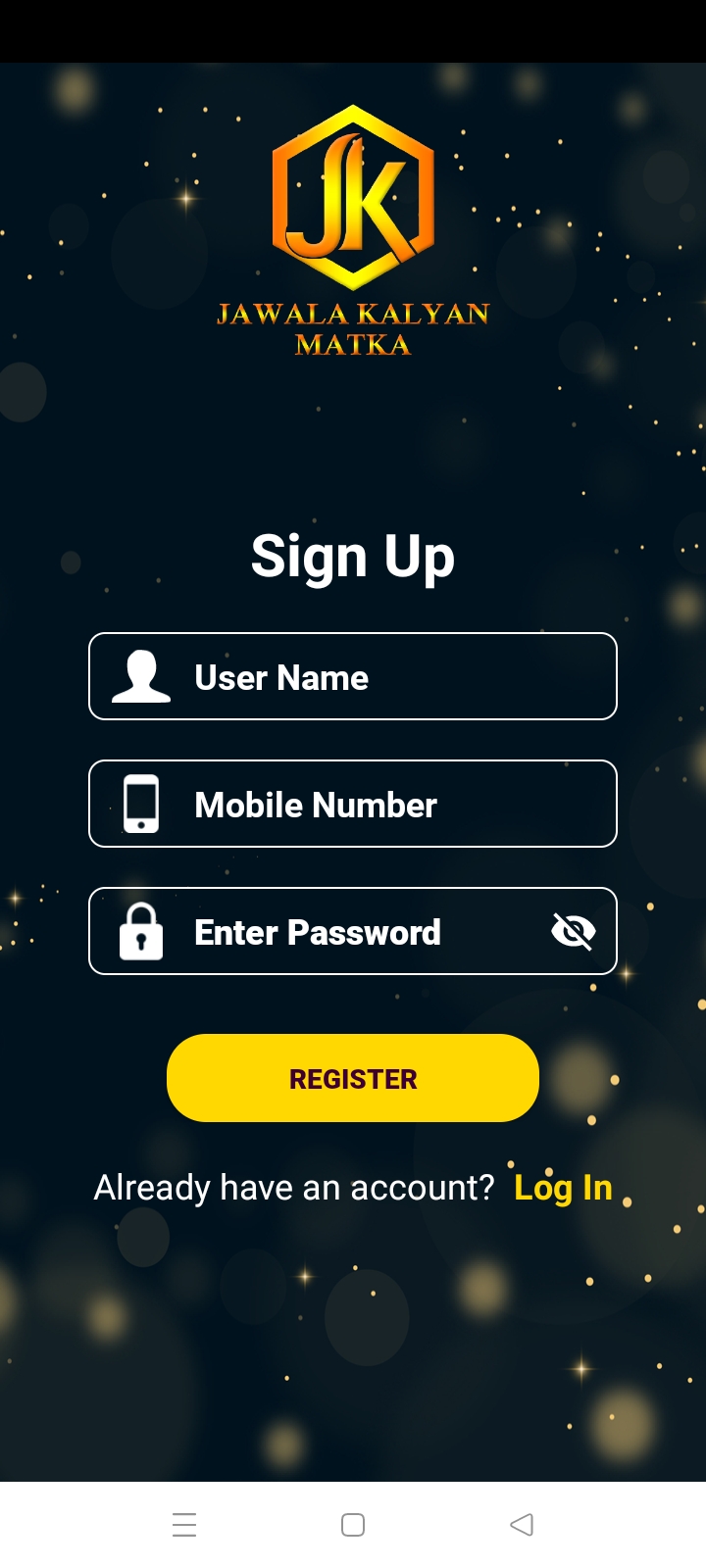Viewport: 706px width, 1568px height.
Task: Tap the yellow REGISTER button
Action: click(353, 1078)
